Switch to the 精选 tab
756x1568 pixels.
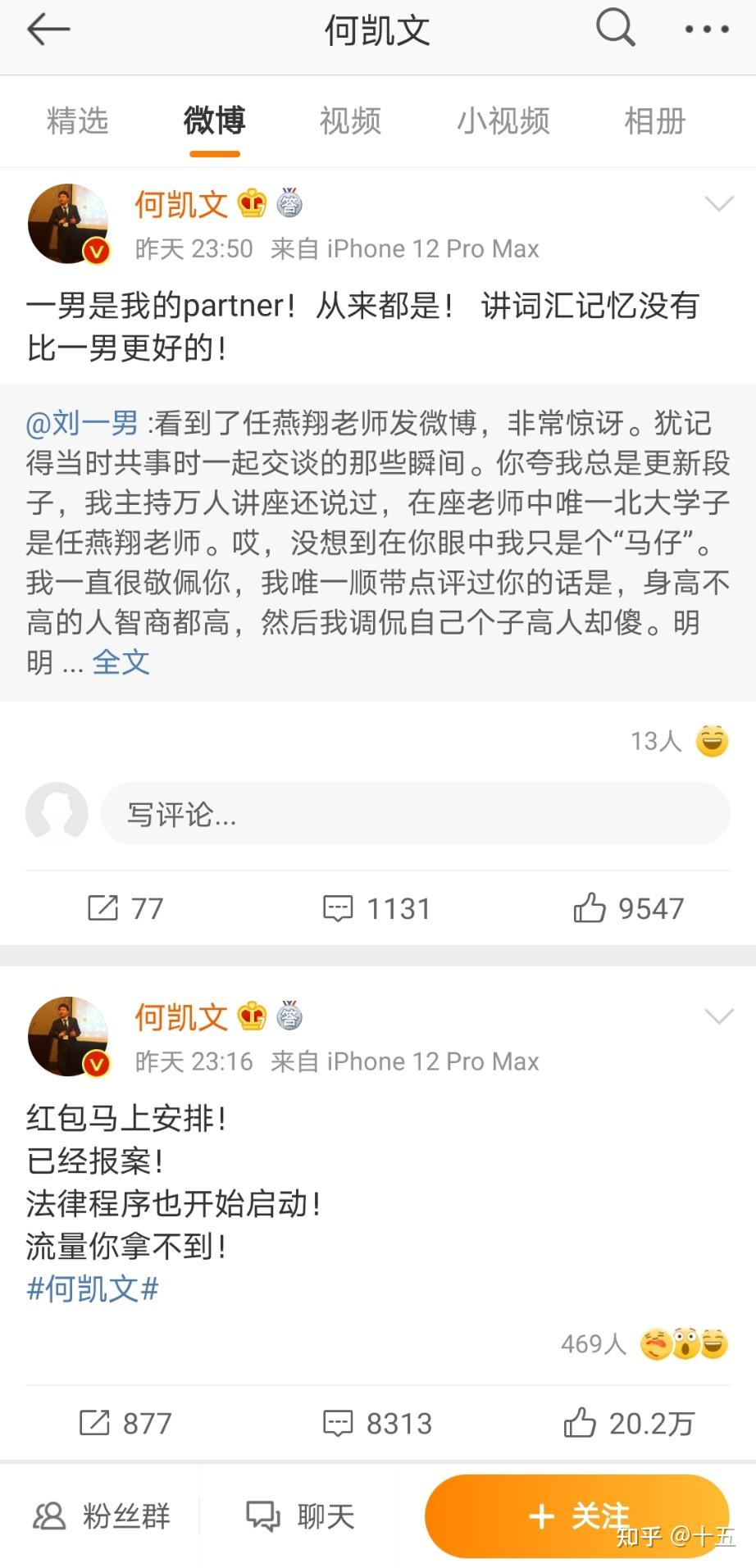(x=77, y=121)
